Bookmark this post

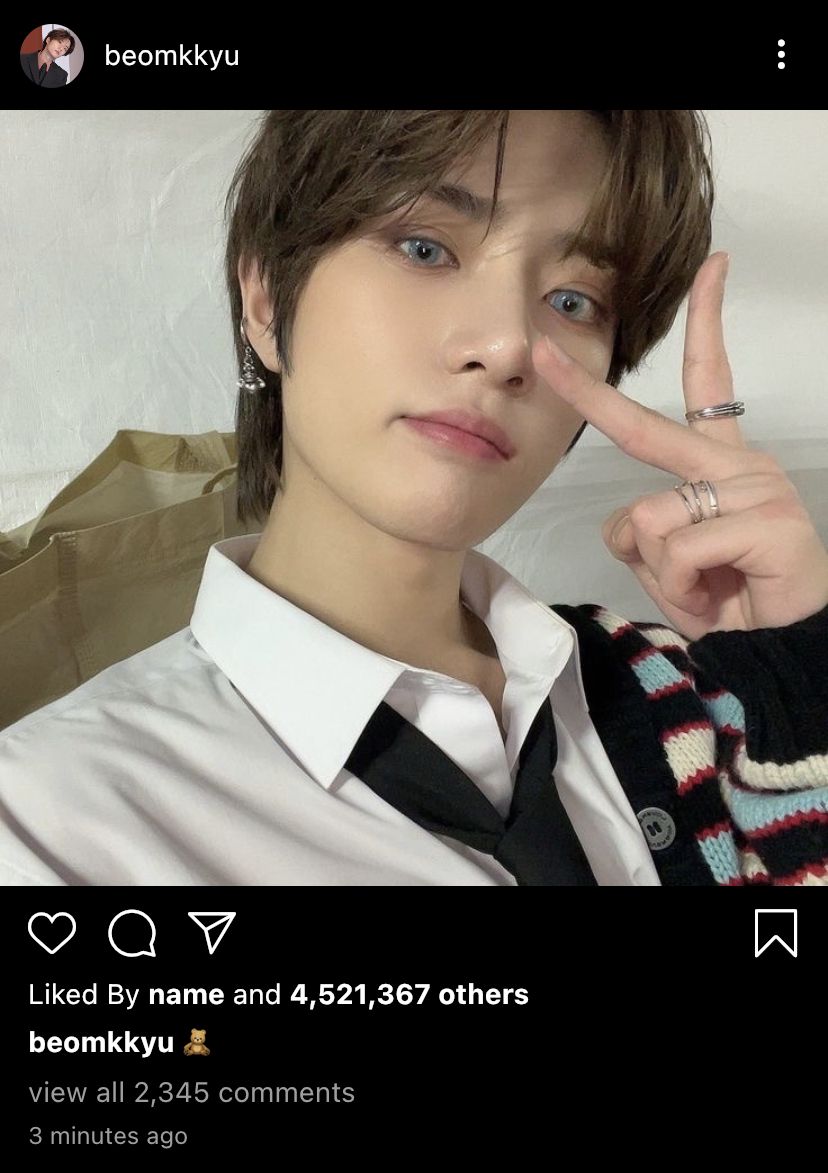[775, 933]
